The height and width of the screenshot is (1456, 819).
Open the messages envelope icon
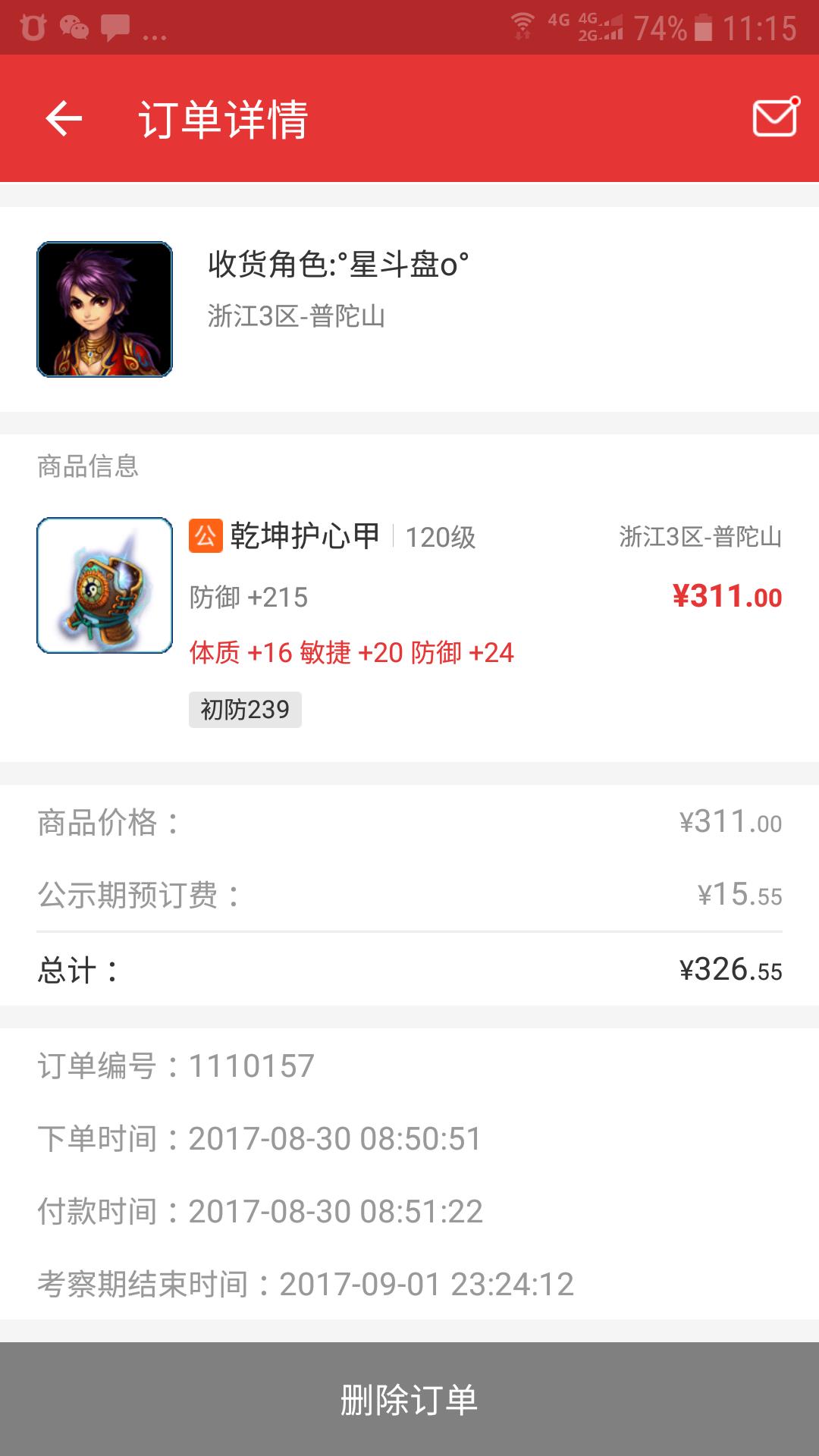[775, 118]
